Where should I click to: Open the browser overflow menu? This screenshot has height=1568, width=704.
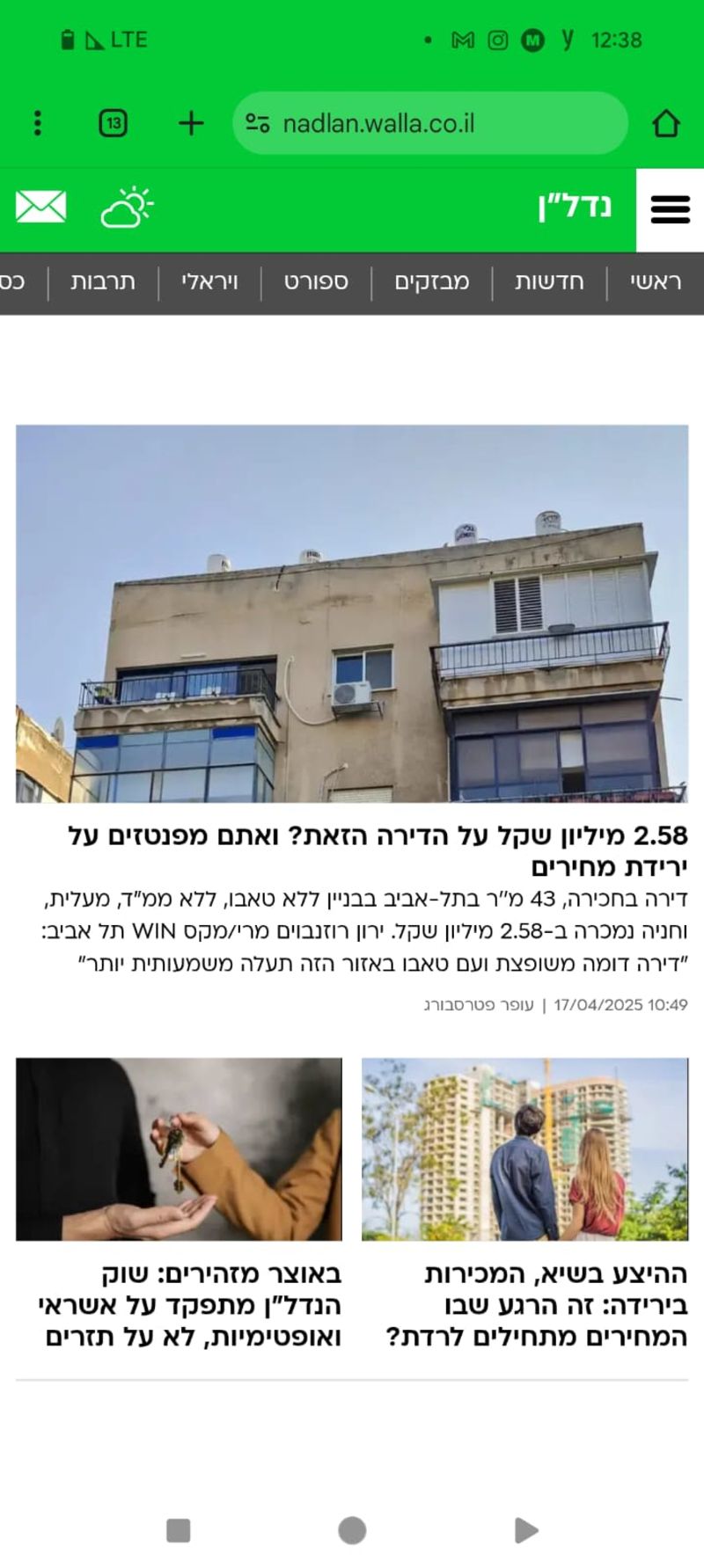pyautogui.click(x=37, y=123)
